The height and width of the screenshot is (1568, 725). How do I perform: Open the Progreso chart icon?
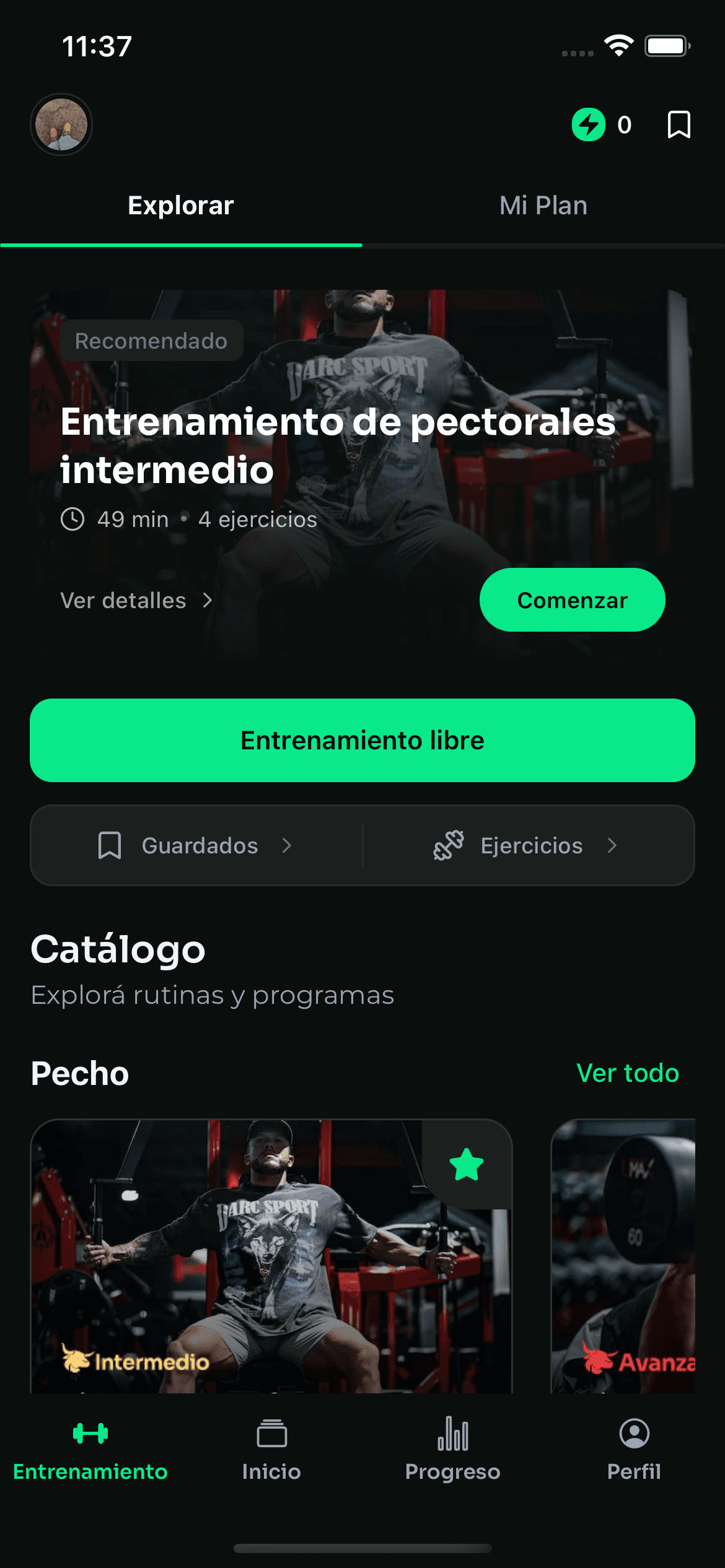[452, 1434]
